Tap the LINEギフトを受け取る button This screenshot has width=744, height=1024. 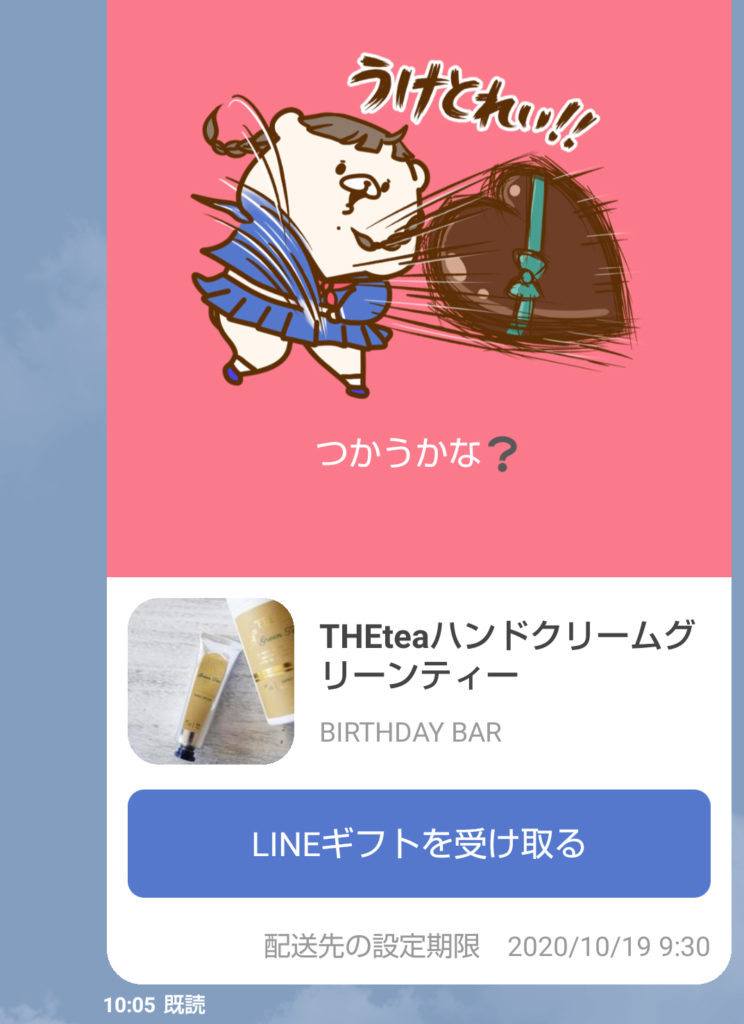point(418,843)
